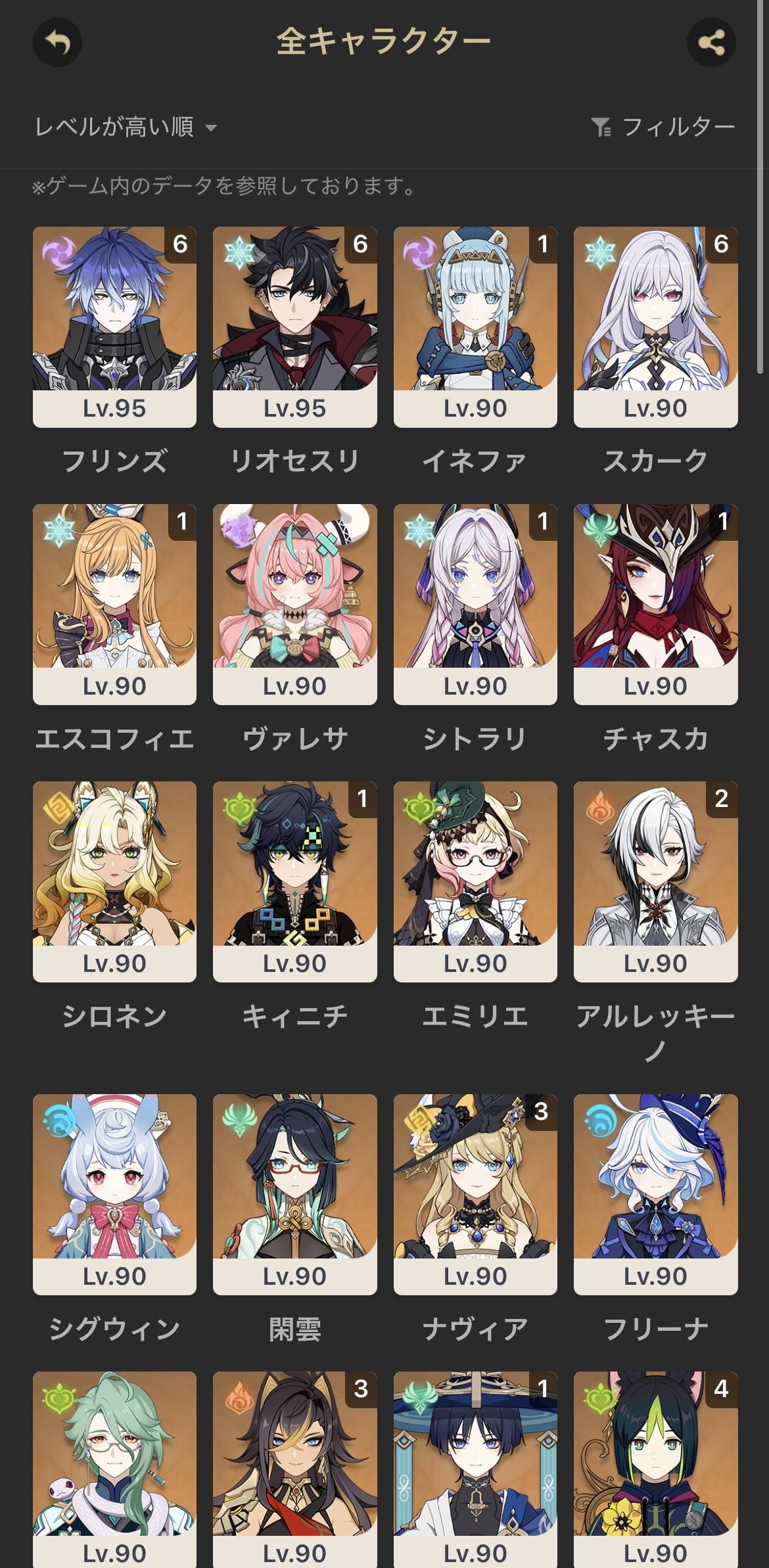The width and height of the screenshot is (769, 1568).
Task: Select the シトラリ character card
Action: click(x=475, y=604)
